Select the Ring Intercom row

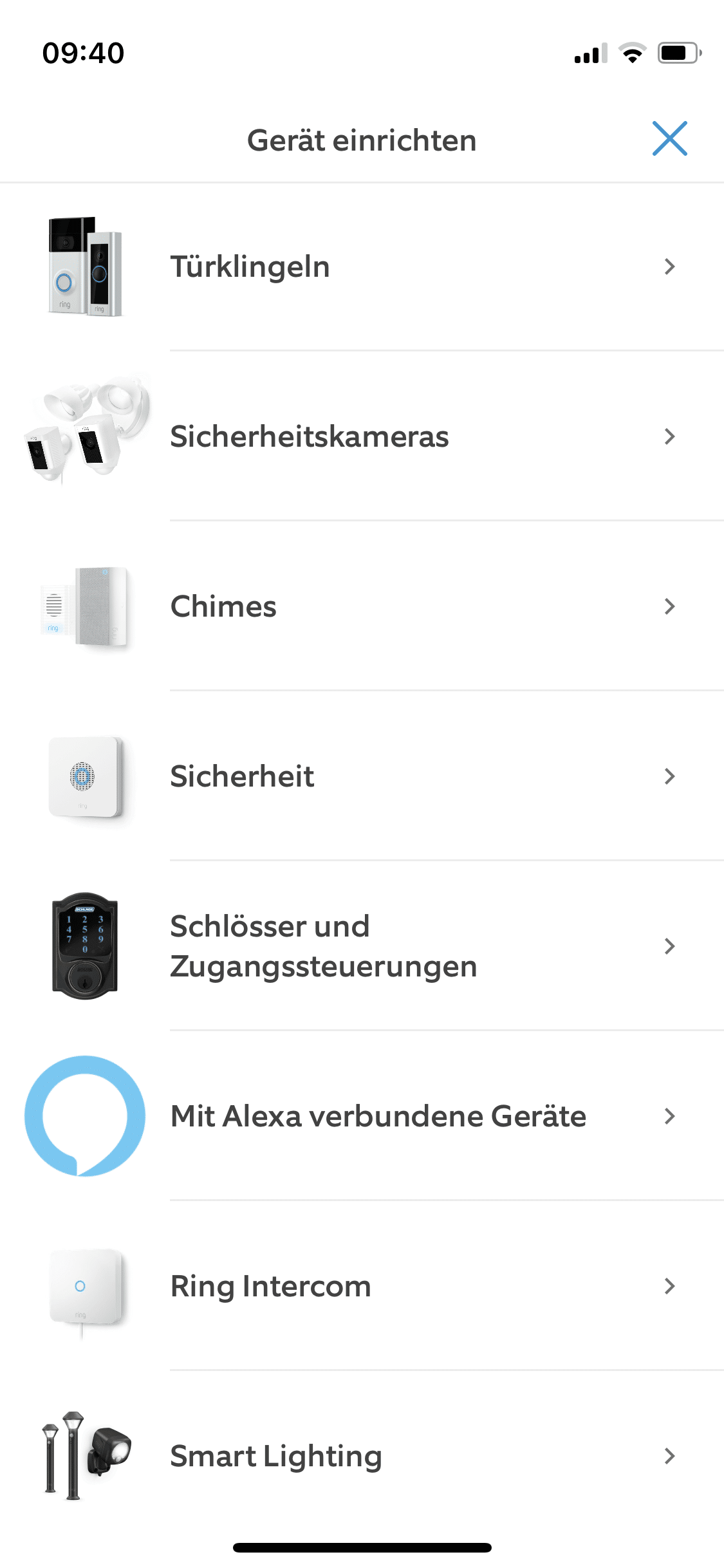[362, 1286]
